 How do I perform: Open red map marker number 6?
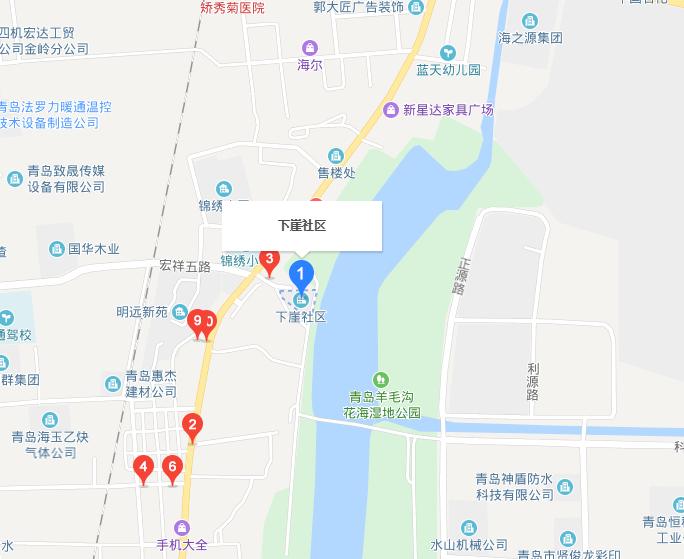coord(173,467)
